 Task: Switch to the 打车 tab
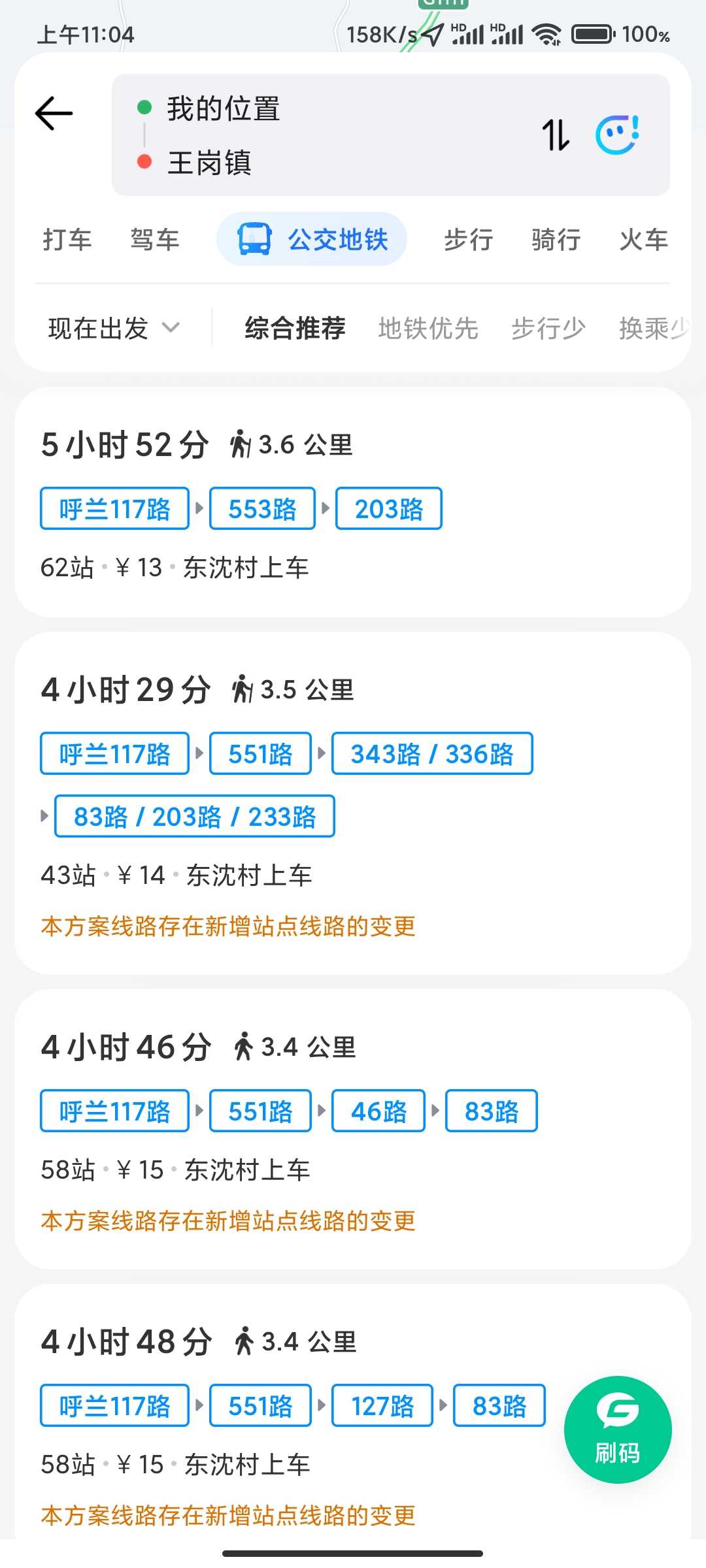[x=67, y=240]
